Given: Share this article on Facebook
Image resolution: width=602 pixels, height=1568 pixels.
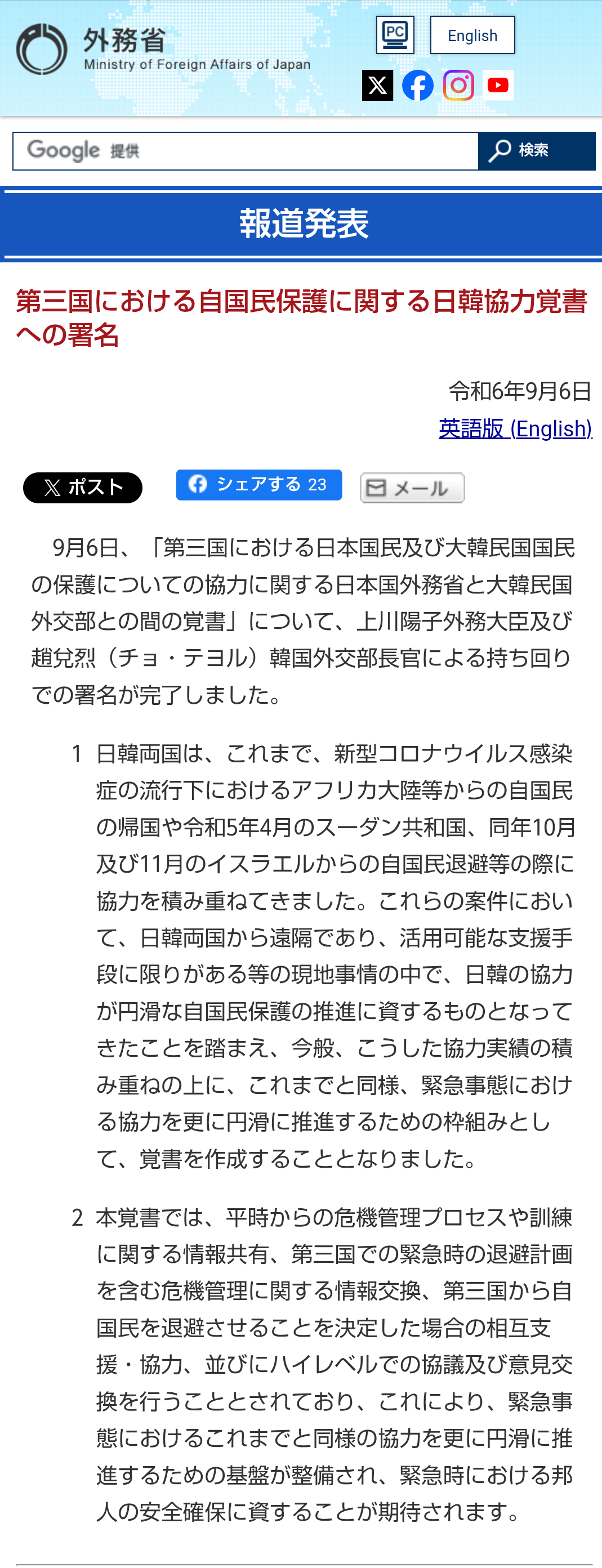Looking at the screenshot, I should pyautogui.click(x=258, y=485).
